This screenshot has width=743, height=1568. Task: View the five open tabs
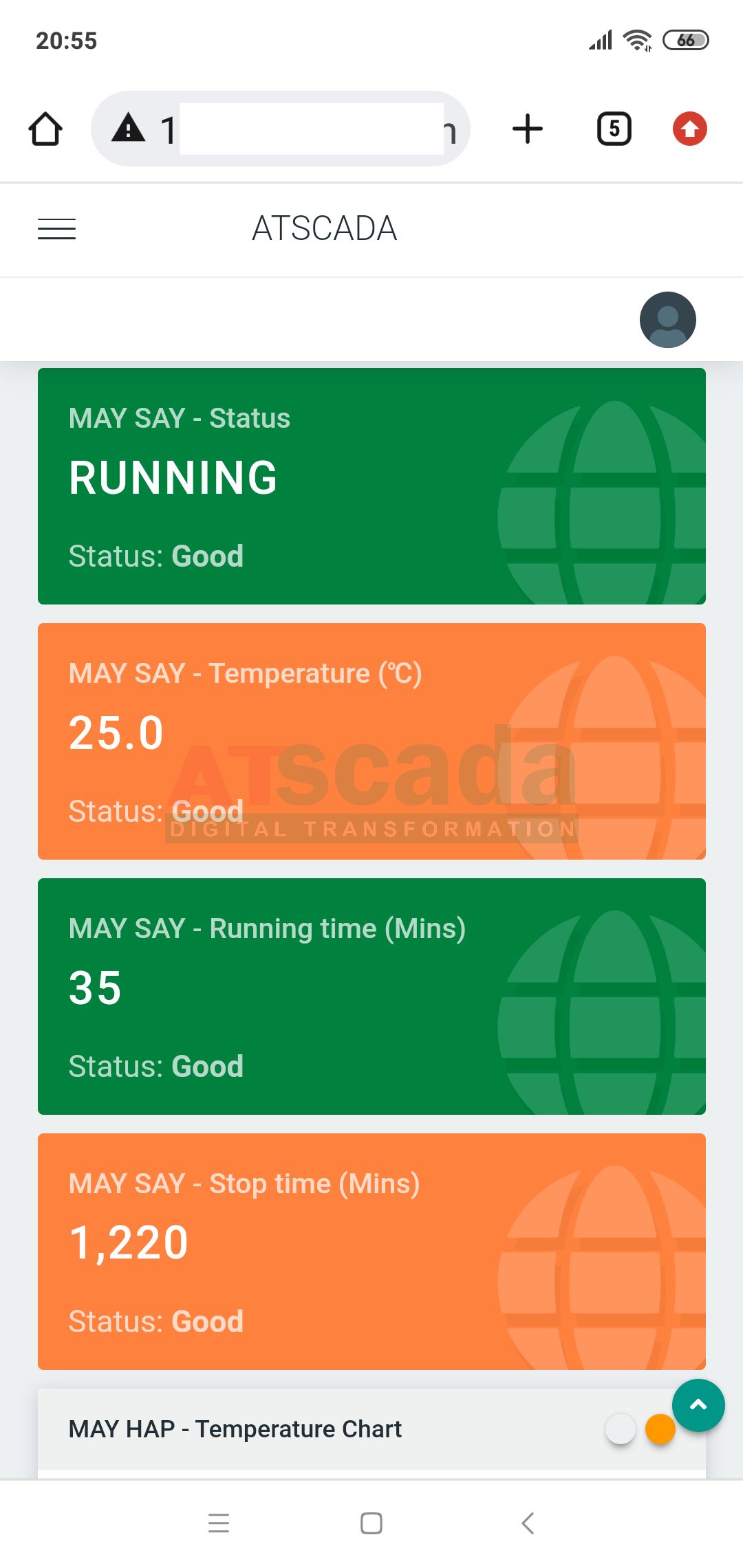click(614, 129)
